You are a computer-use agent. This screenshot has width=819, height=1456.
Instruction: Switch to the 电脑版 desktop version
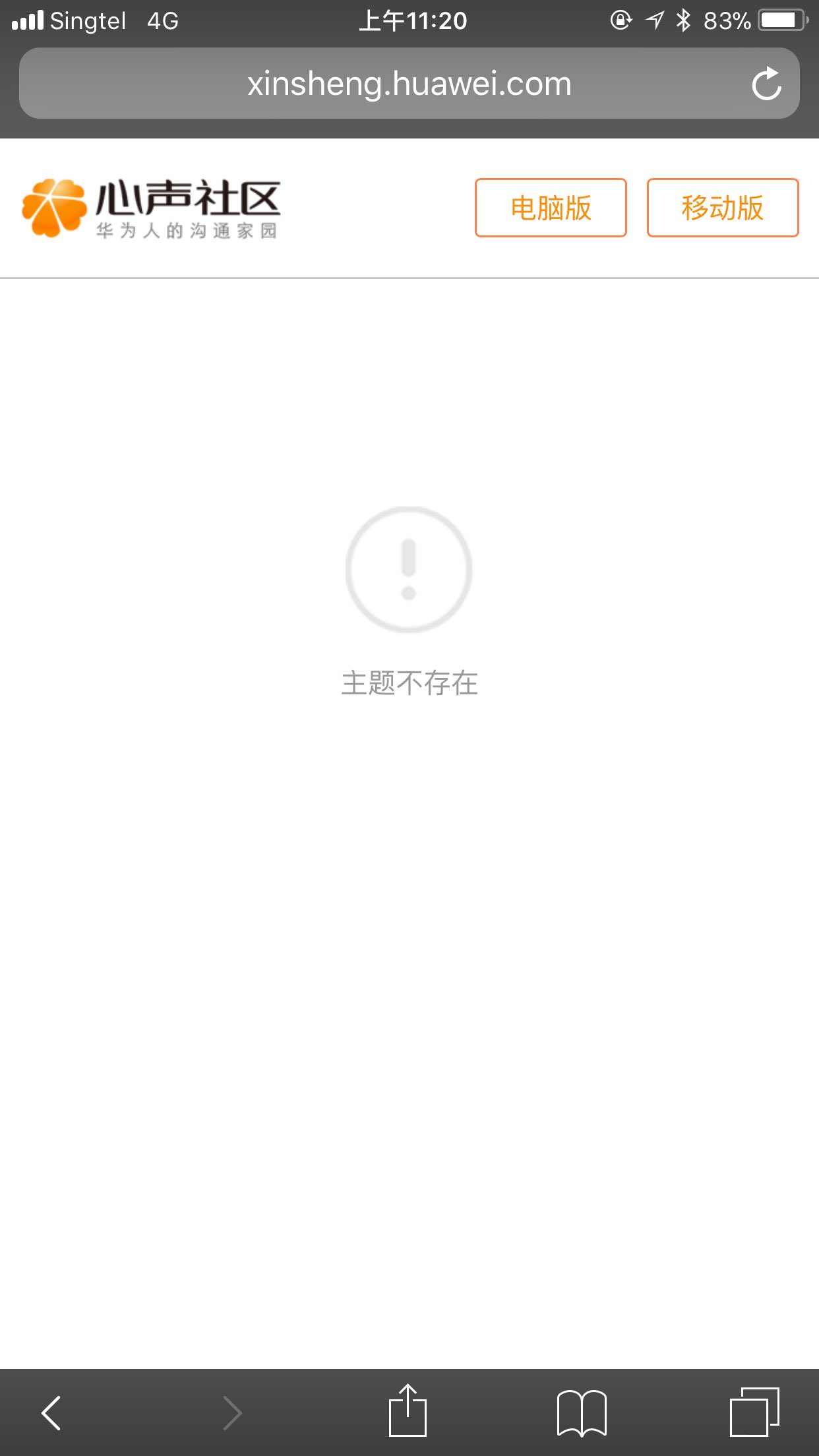pyautogui.click(x=551, y=208)
